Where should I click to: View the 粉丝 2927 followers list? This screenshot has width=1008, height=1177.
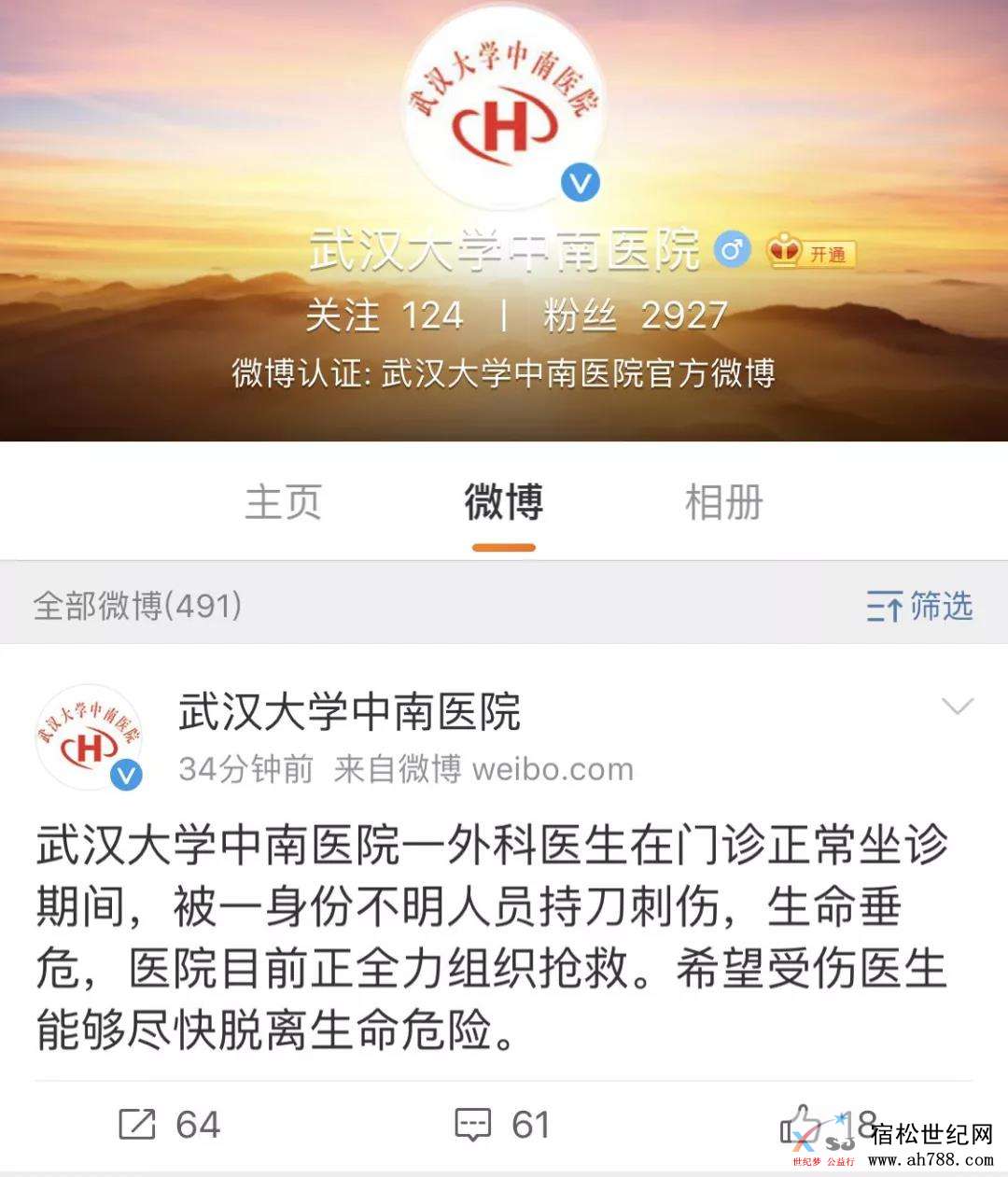pyautogui.click(x=635, y=315)
